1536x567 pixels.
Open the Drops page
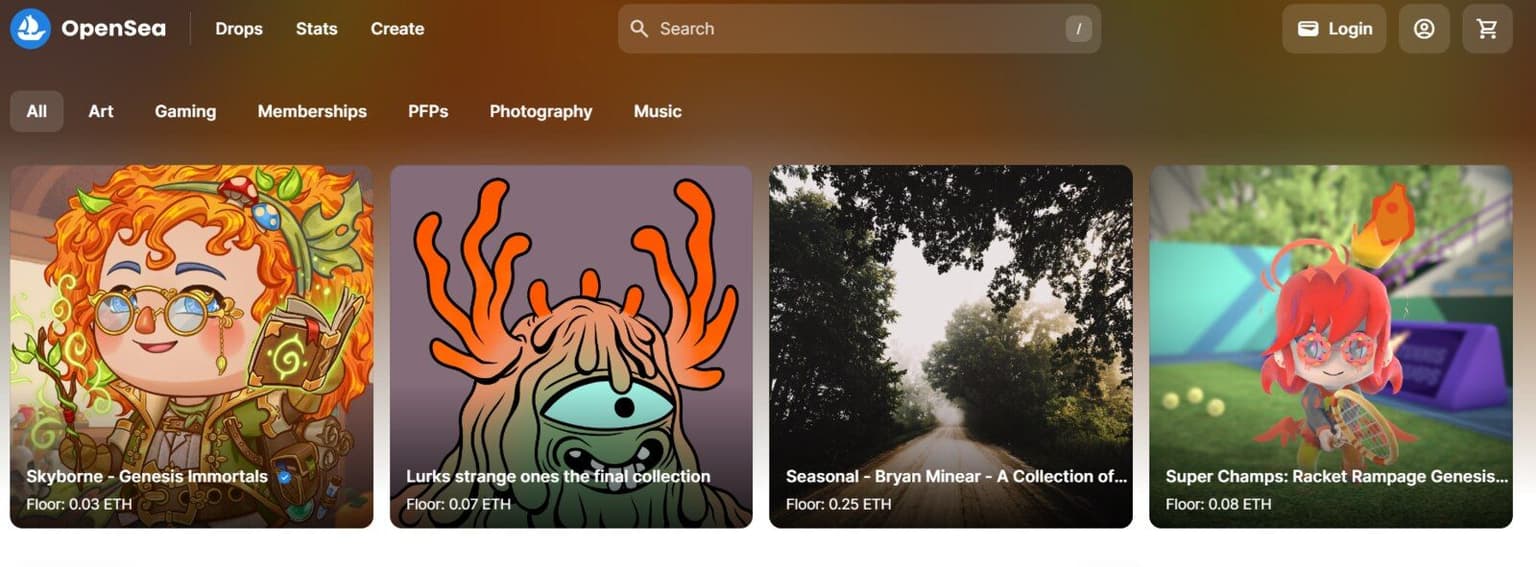(239, 29)
